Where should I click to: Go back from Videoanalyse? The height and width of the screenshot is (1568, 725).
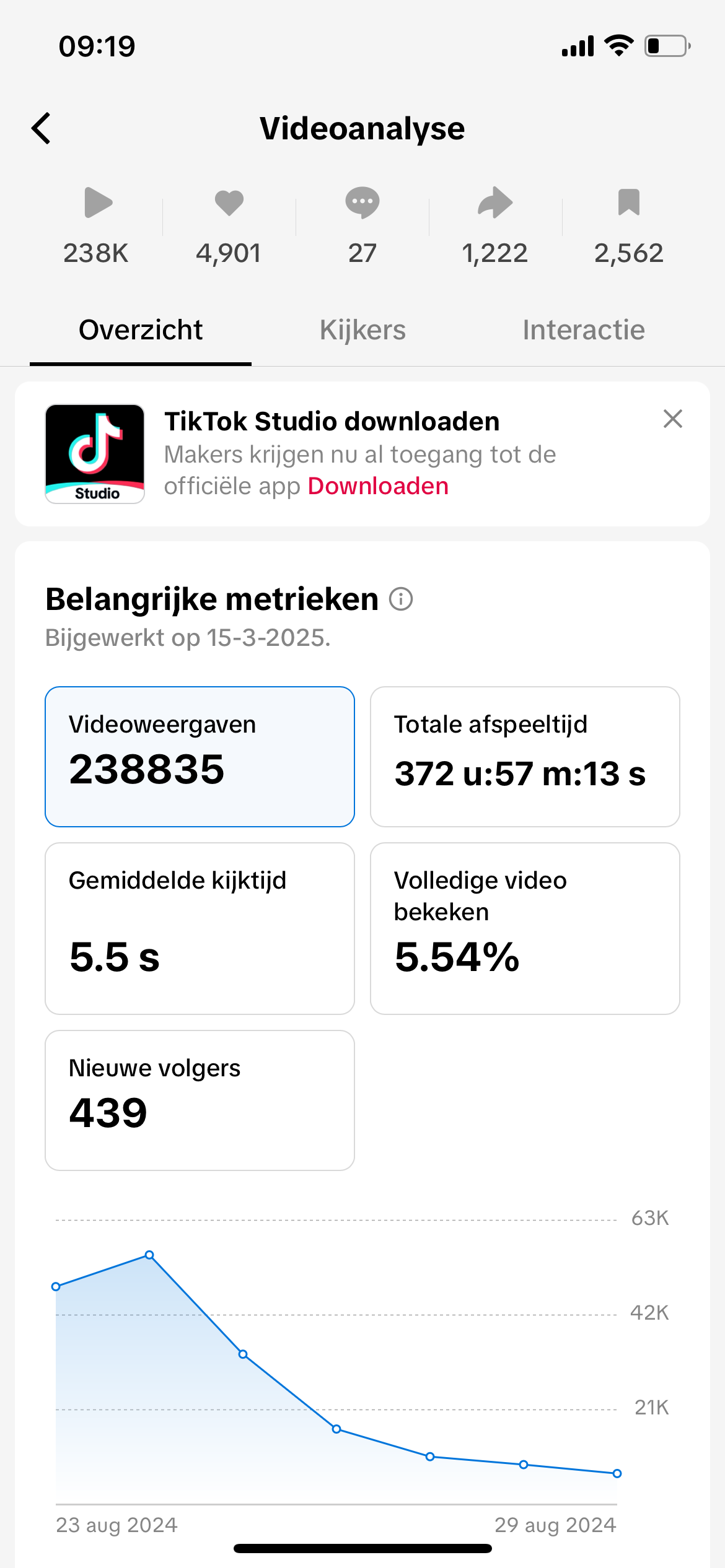point(42,129)
